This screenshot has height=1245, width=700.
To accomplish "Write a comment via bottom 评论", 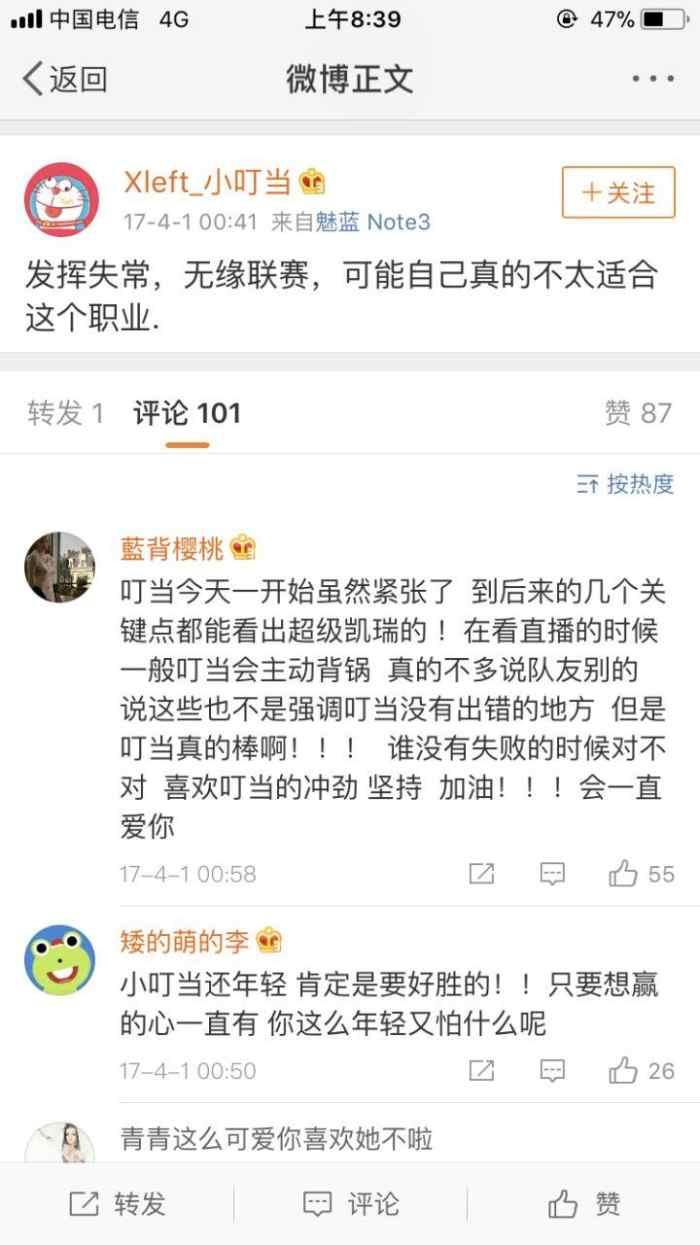I will (x=350, y=1204).
